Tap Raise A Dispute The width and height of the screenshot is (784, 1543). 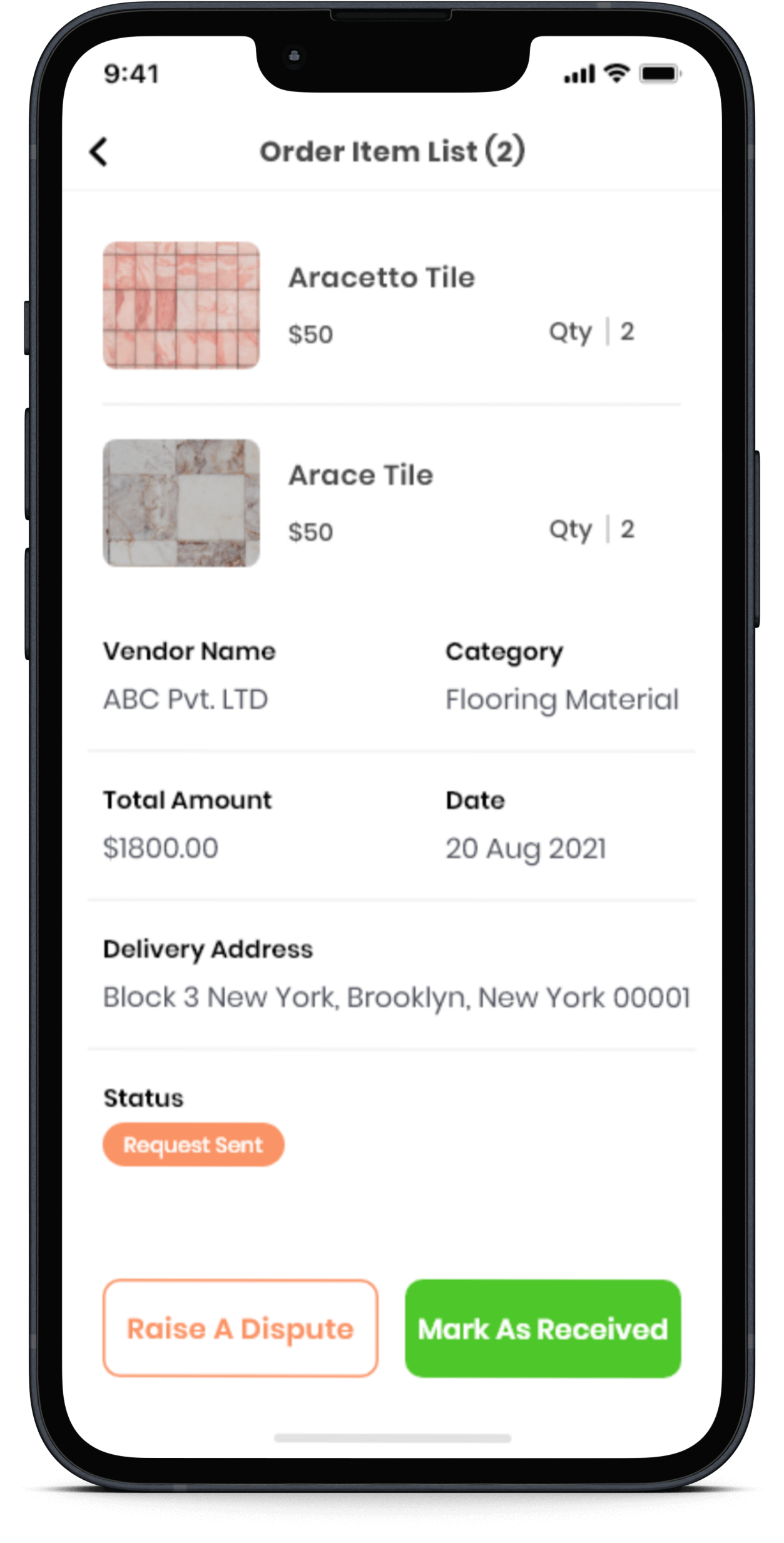click(x=240, y=1328)
